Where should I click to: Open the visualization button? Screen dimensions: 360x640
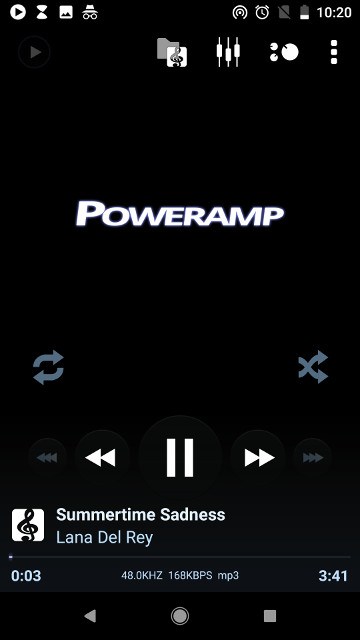point(284,52)
